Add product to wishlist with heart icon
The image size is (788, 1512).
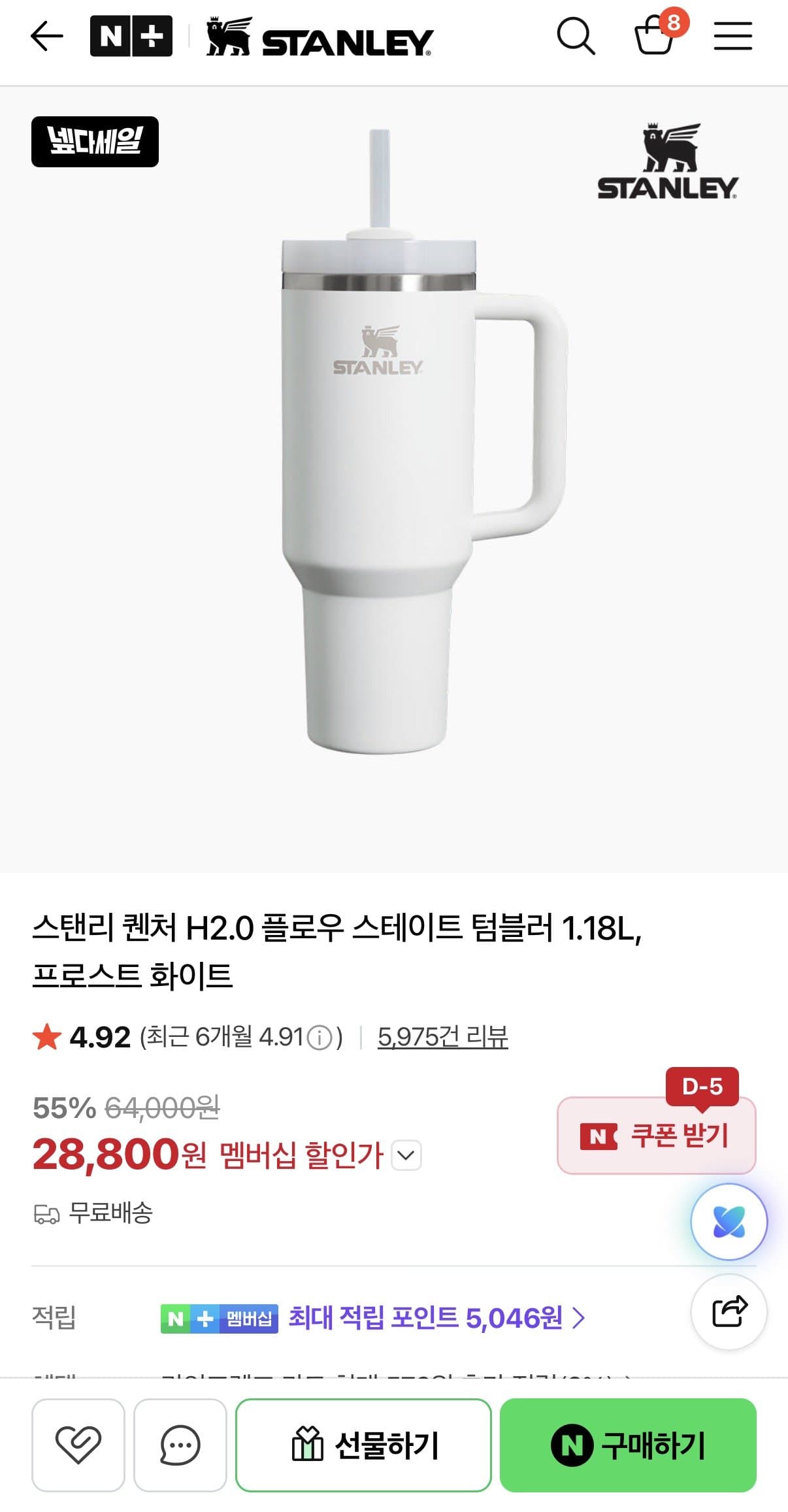point(78,1445)
